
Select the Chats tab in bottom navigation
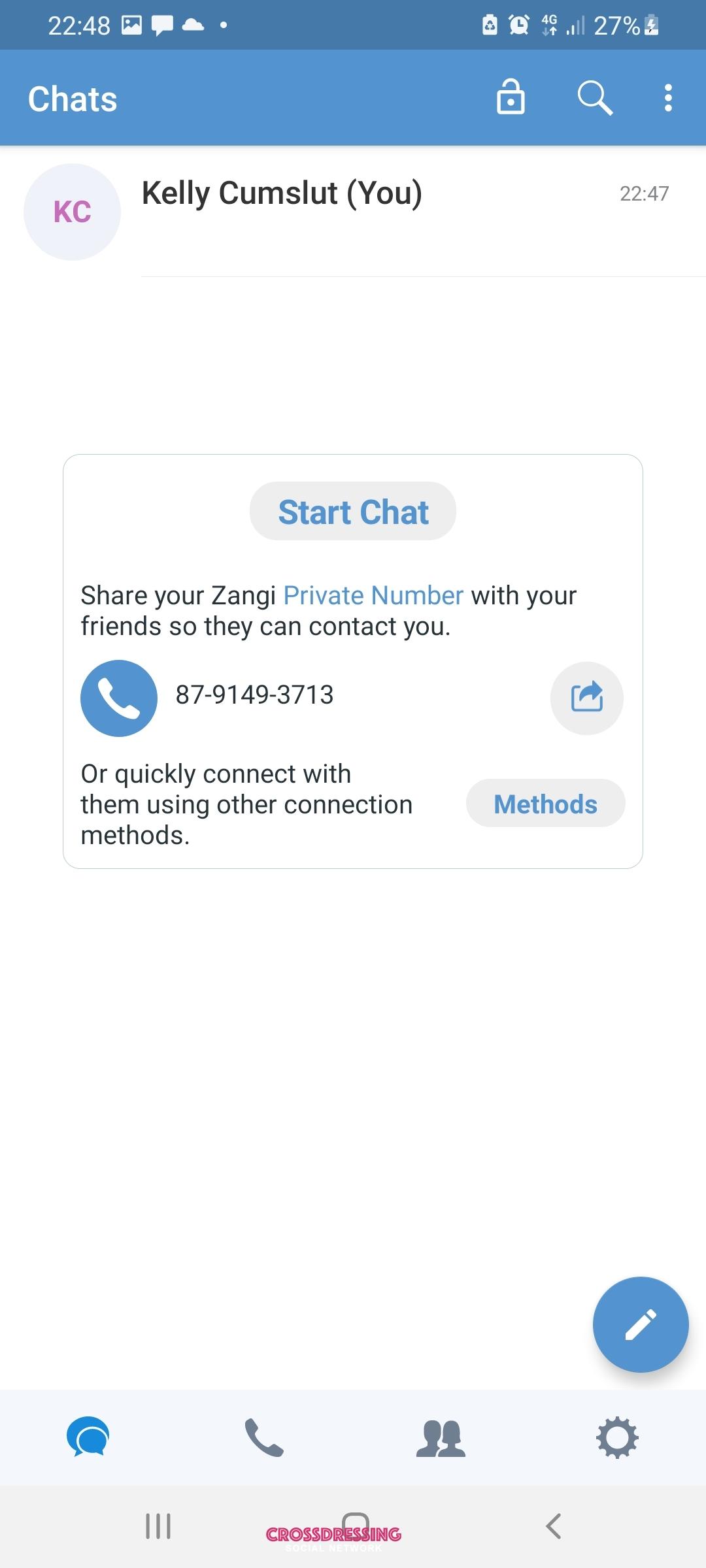coord(88,1437)
